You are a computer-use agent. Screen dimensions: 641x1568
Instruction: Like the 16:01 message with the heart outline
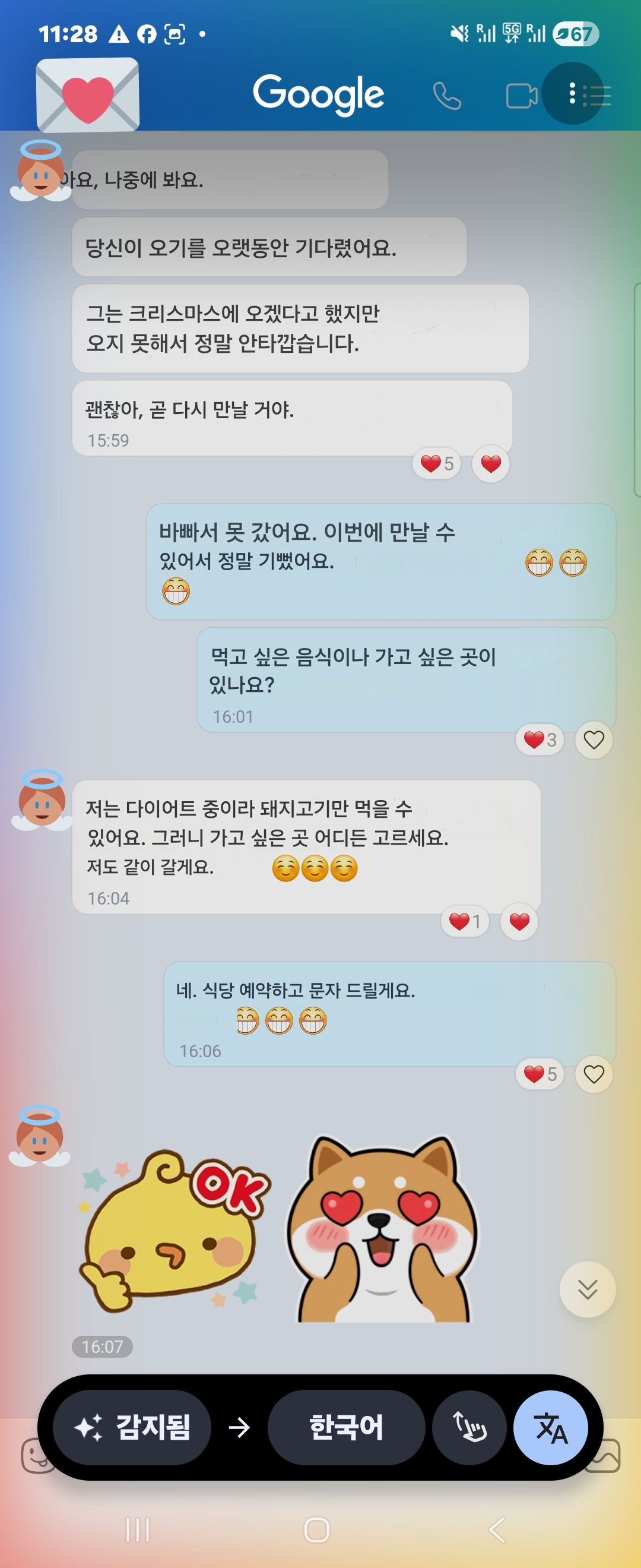point(593,740)
